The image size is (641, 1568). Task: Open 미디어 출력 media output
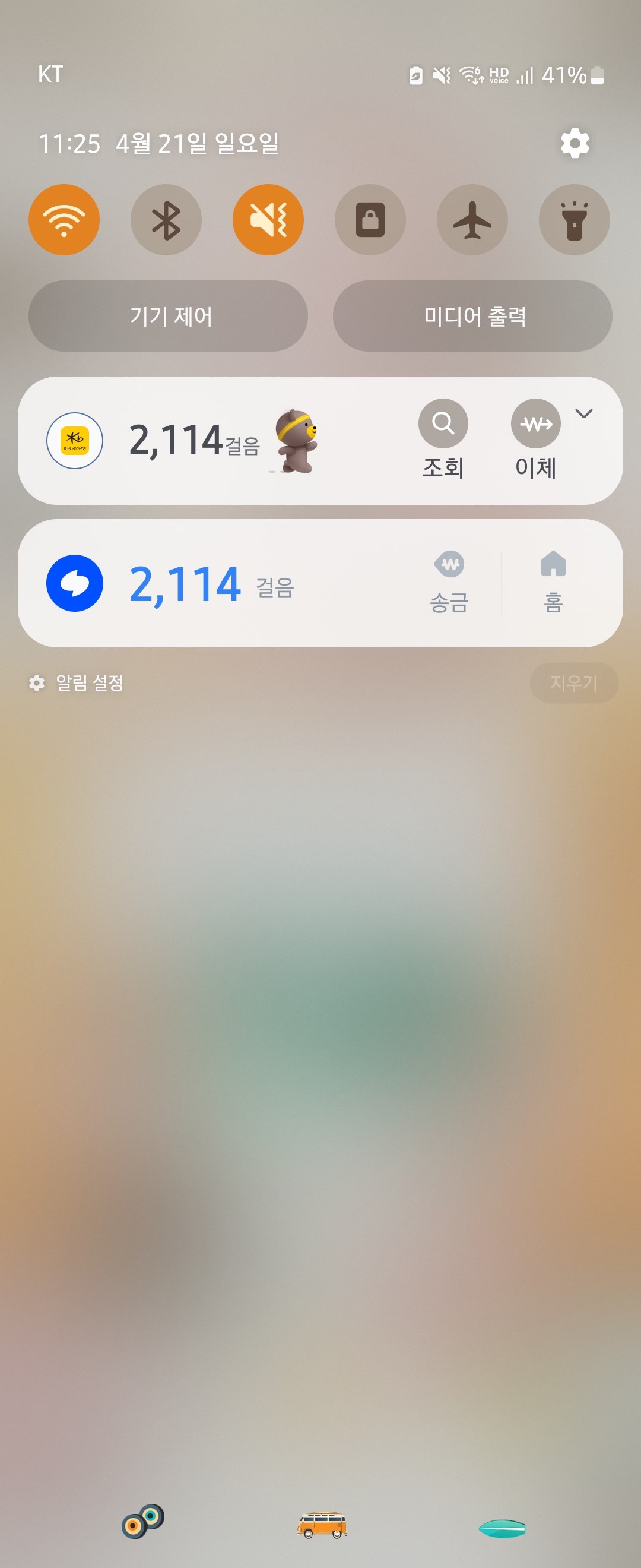coord(472,316)
